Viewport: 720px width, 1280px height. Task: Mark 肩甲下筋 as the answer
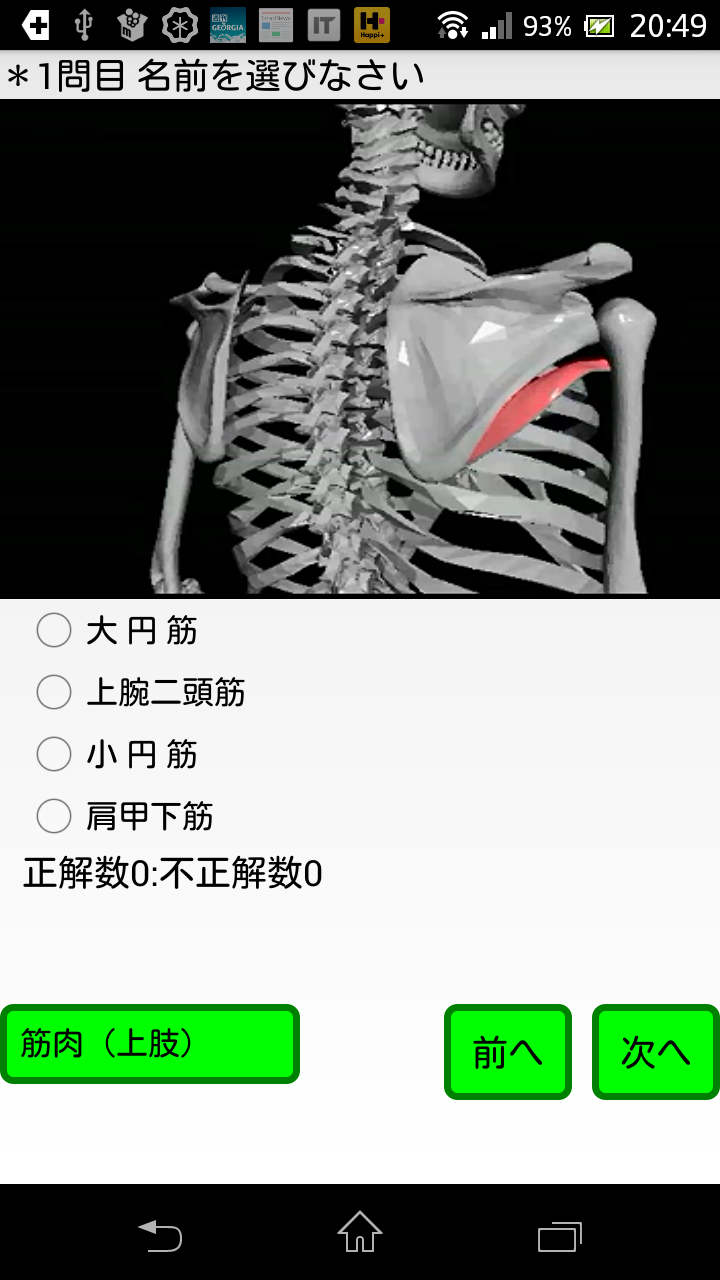[x=54, y=816]
